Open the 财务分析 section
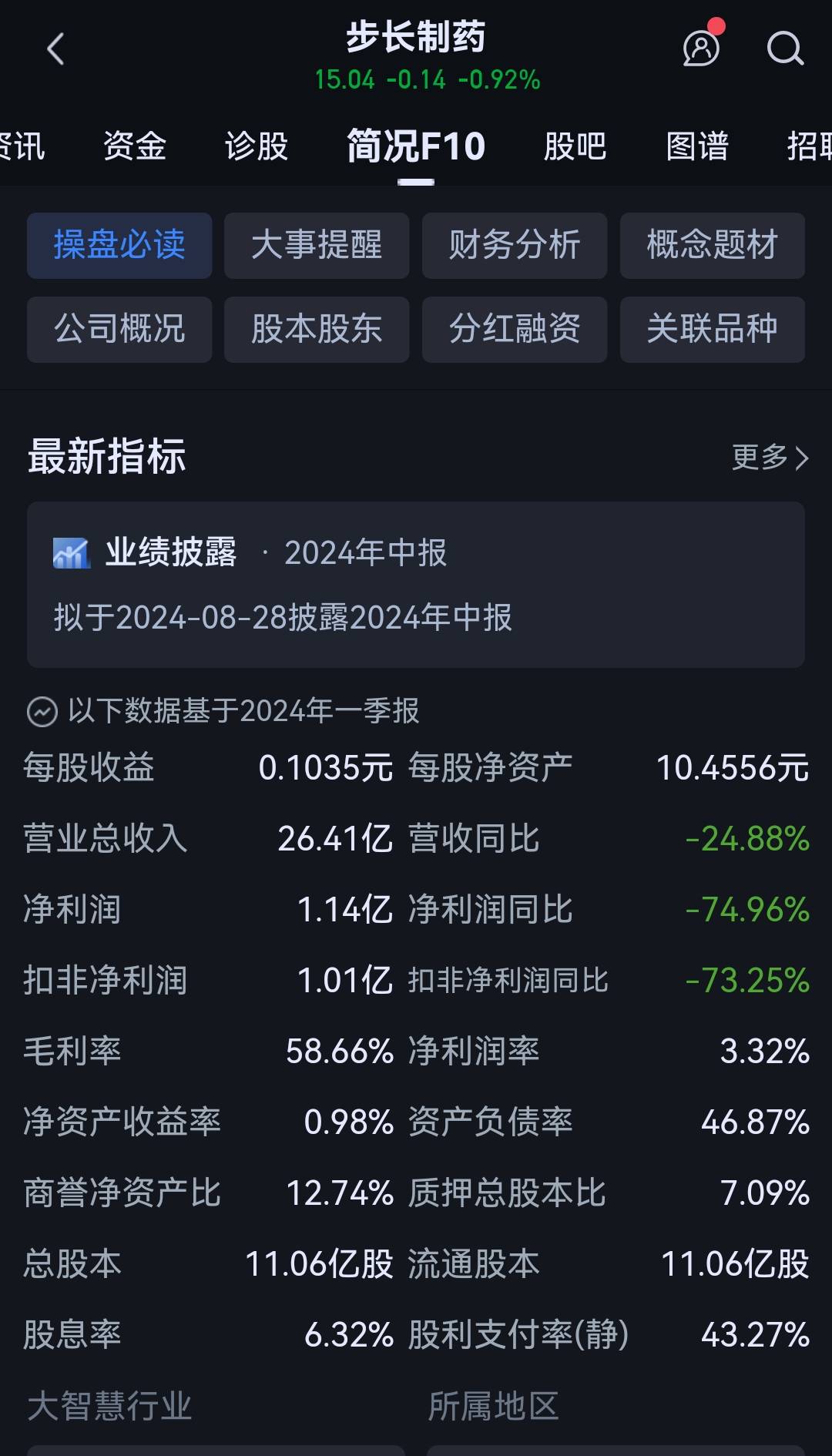Screen dimensions: 832x1456 (515, 246)
